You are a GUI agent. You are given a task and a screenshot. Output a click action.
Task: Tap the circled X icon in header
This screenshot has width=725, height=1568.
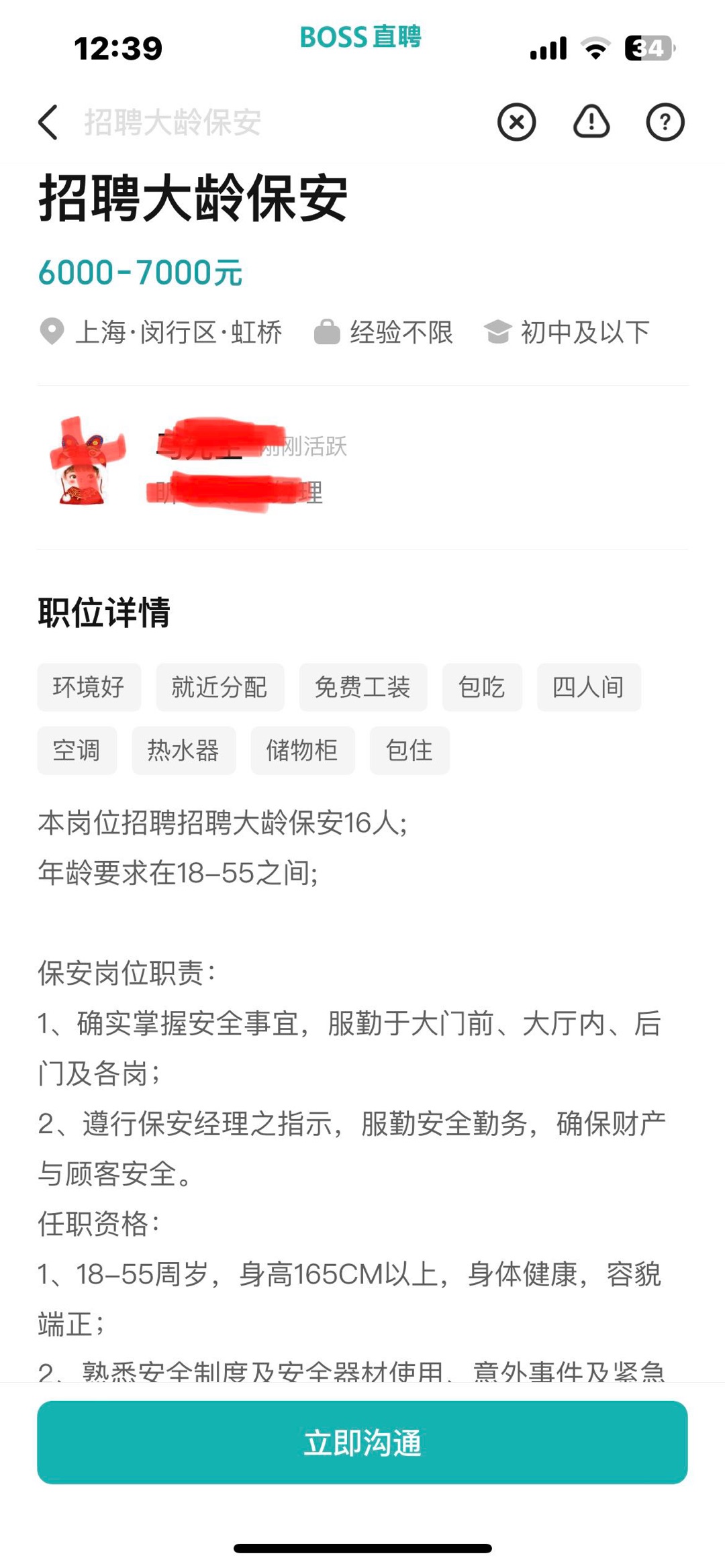click(x=516, y=122)
